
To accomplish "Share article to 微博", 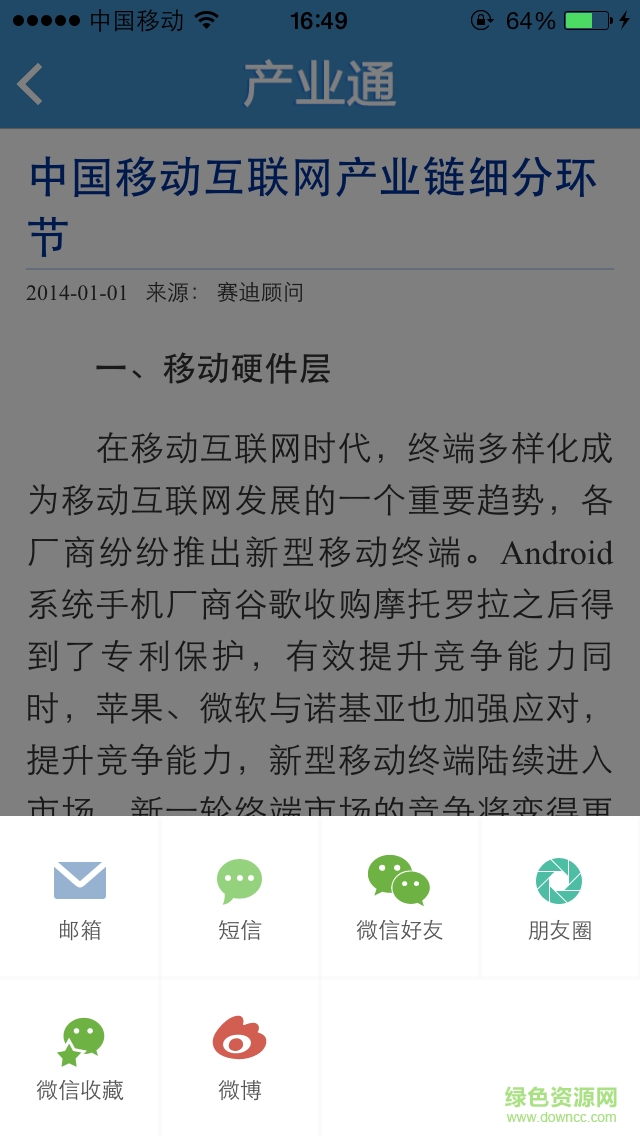I will pos(240,1057).
